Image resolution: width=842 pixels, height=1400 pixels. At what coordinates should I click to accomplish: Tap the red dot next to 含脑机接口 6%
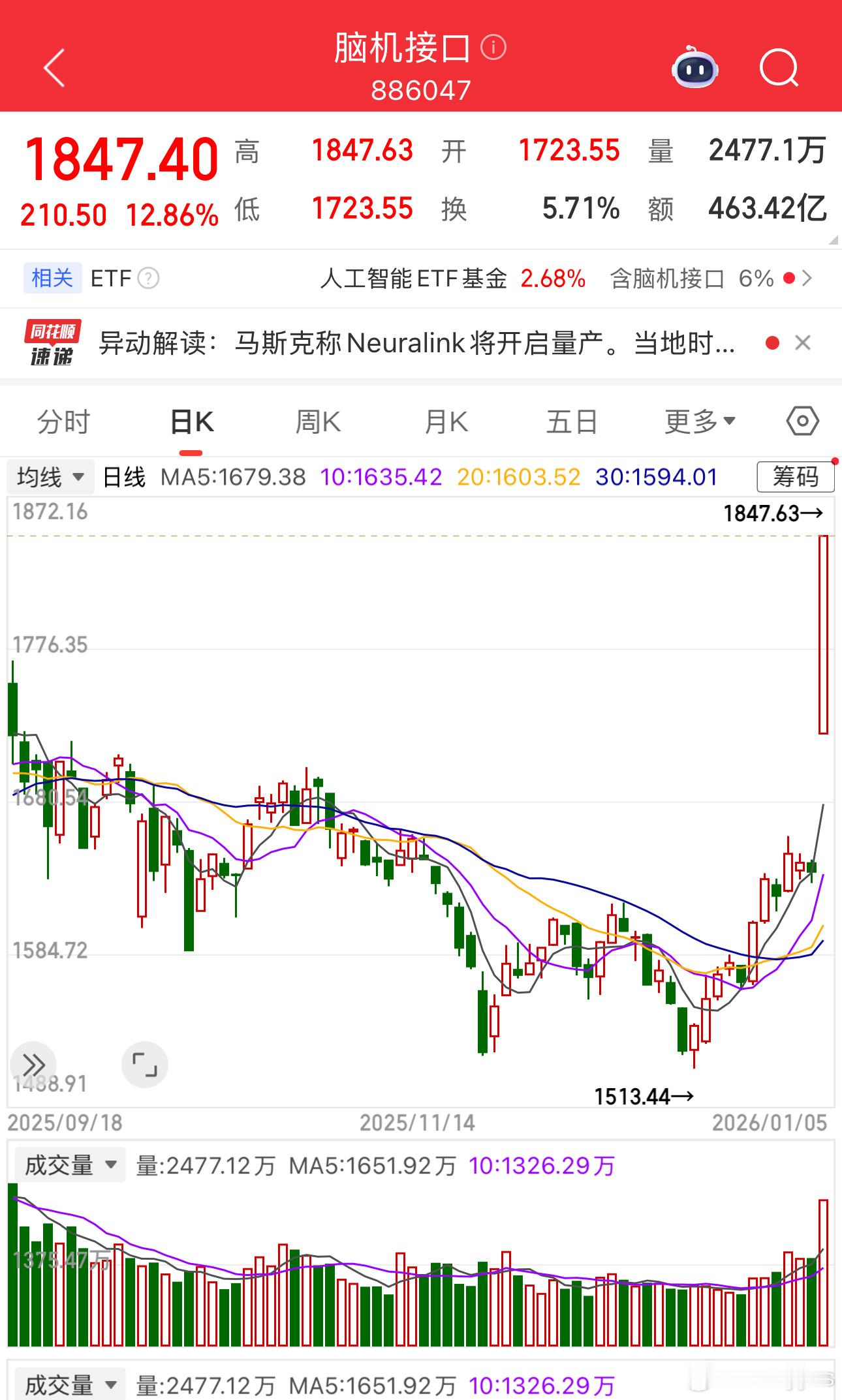[x=789, y=278]
